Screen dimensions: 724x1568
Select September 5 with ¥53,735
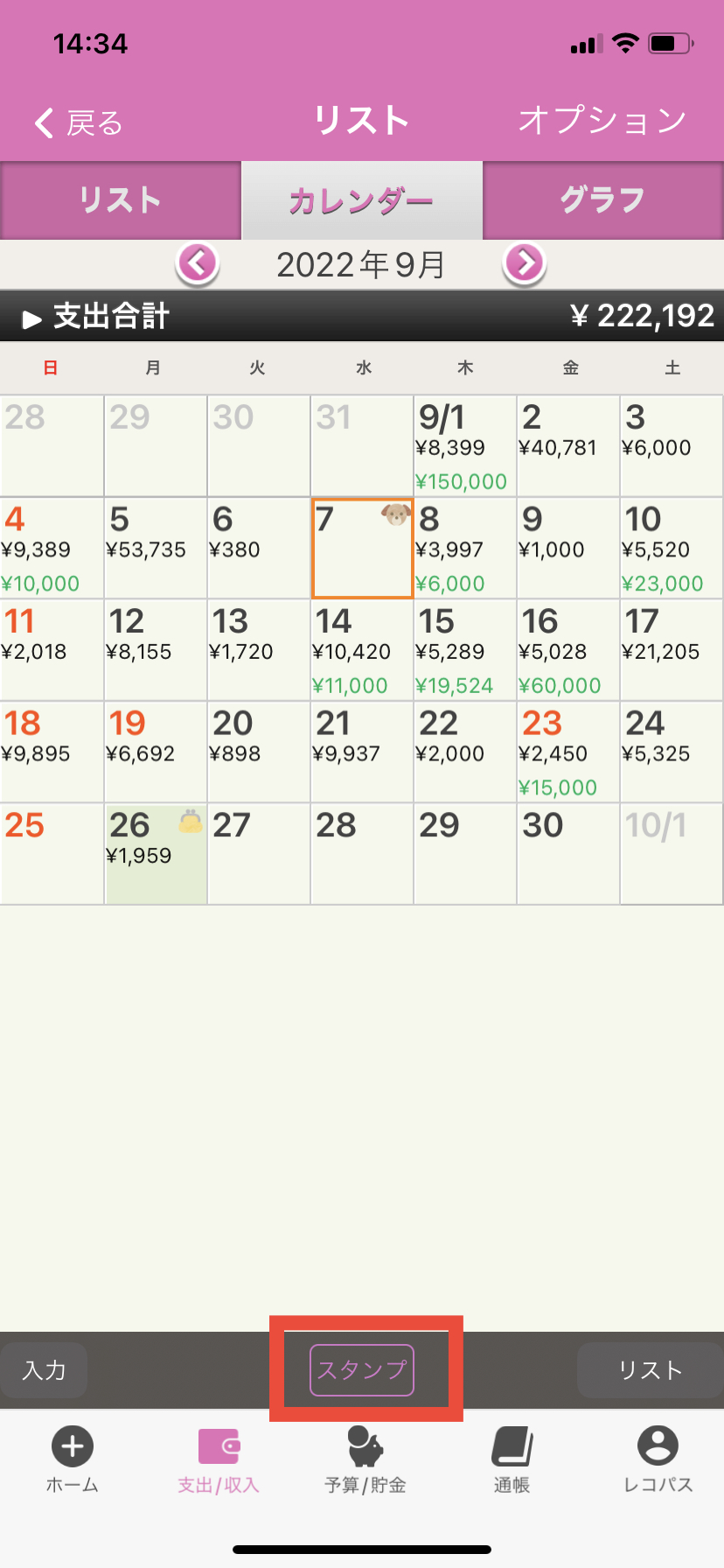click(156, 549)
